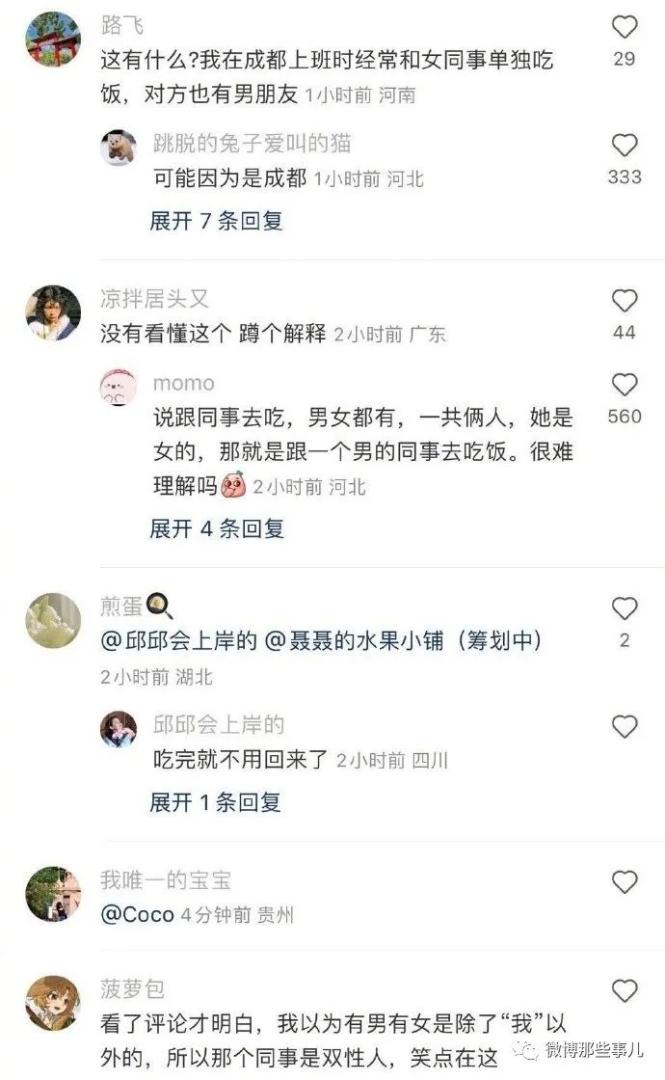
Task: Open mention @聂聂的水果小铺（筹划中）
Action: click(x=403, y=641)
